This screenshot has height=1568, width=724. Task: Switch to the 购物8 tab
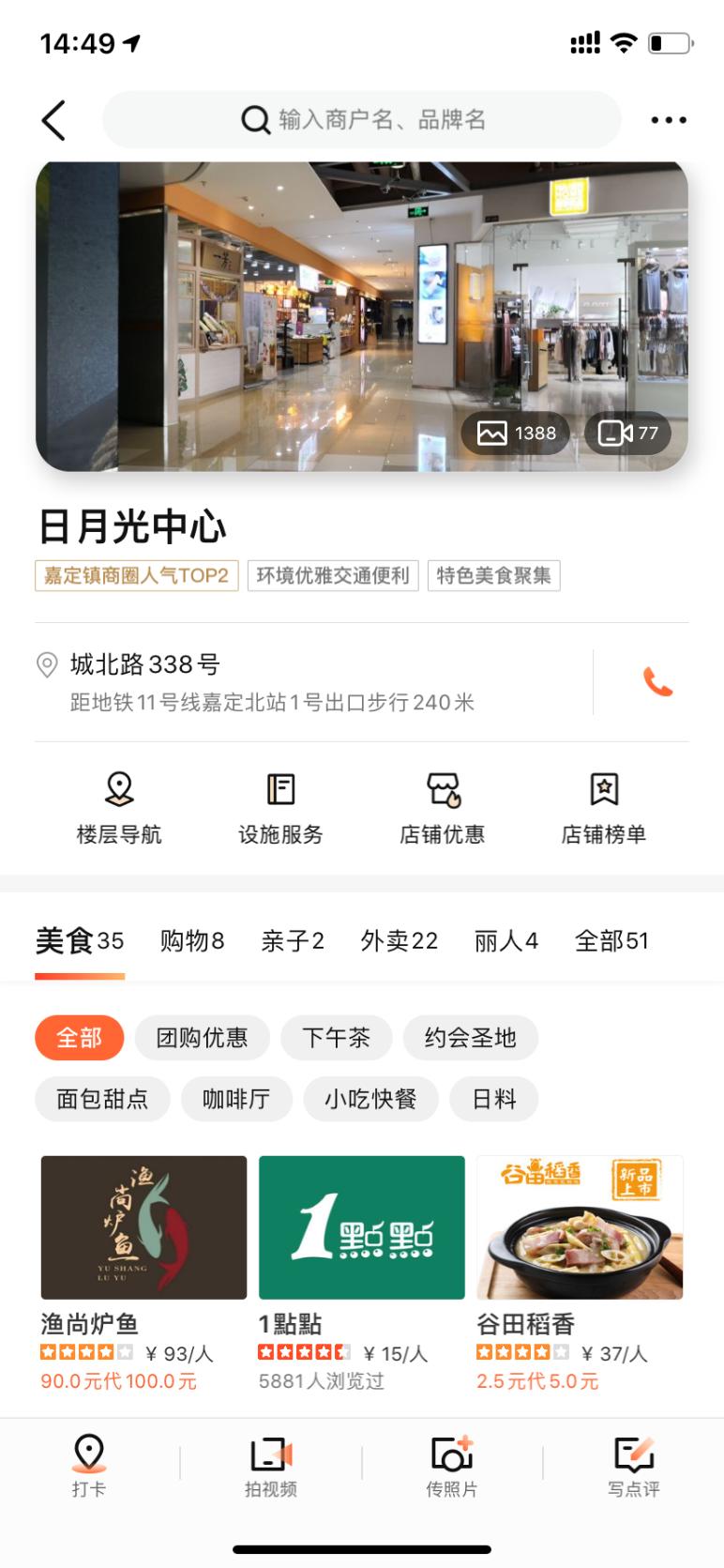click(192, 940)
